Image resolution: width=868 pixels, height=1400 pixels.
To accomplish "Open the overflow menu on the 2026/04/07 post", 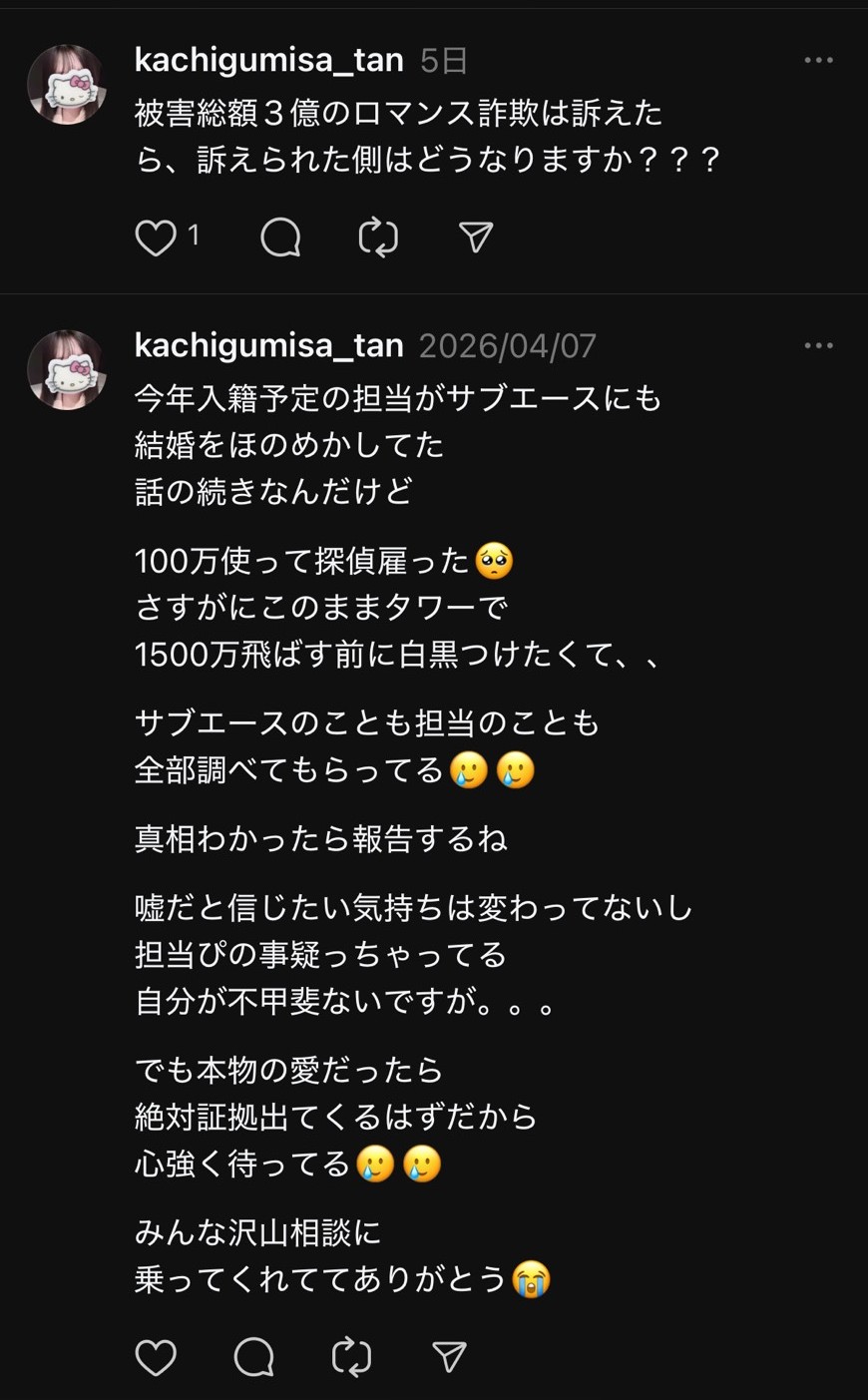I will click(818, 346).
